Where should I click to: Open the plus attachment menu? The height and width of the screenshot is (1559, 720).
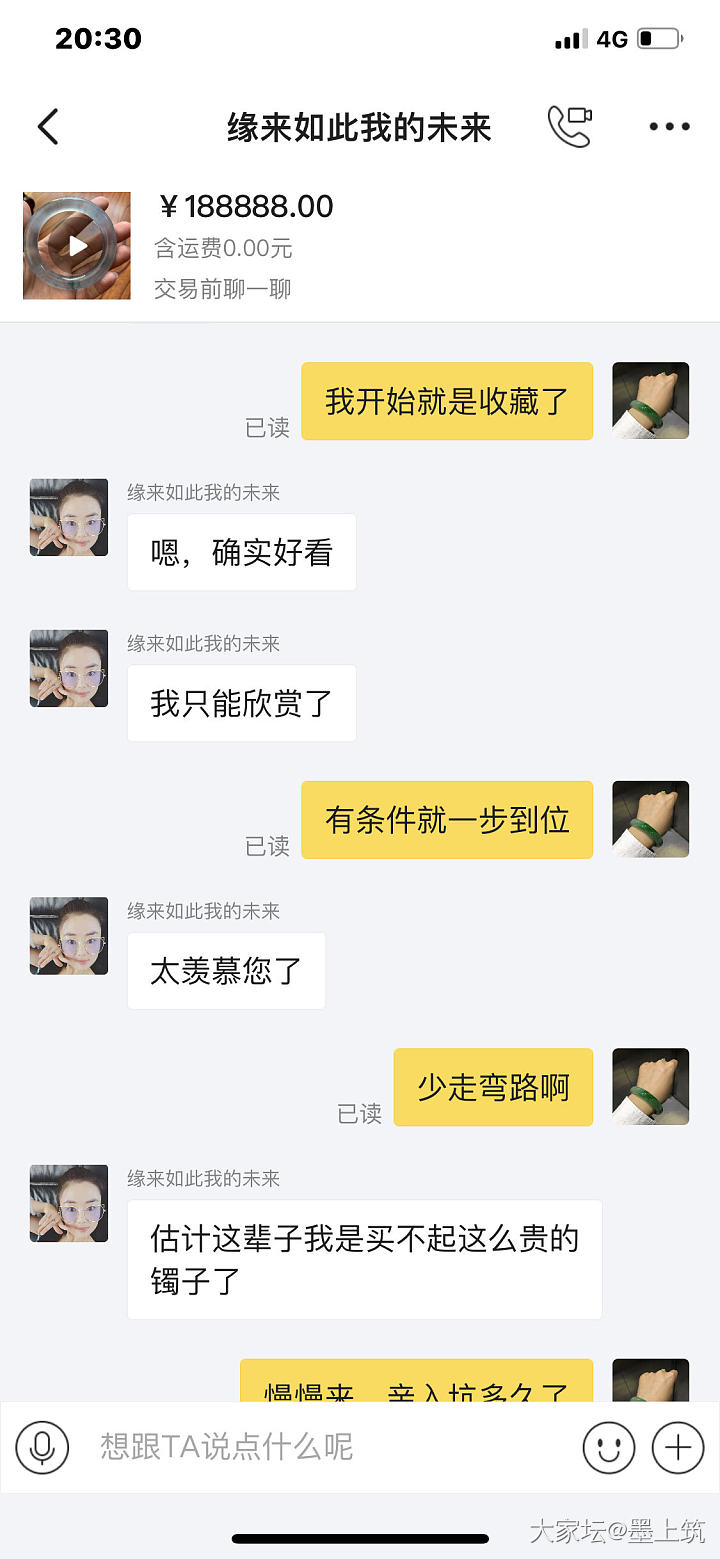coord(678,1447)
